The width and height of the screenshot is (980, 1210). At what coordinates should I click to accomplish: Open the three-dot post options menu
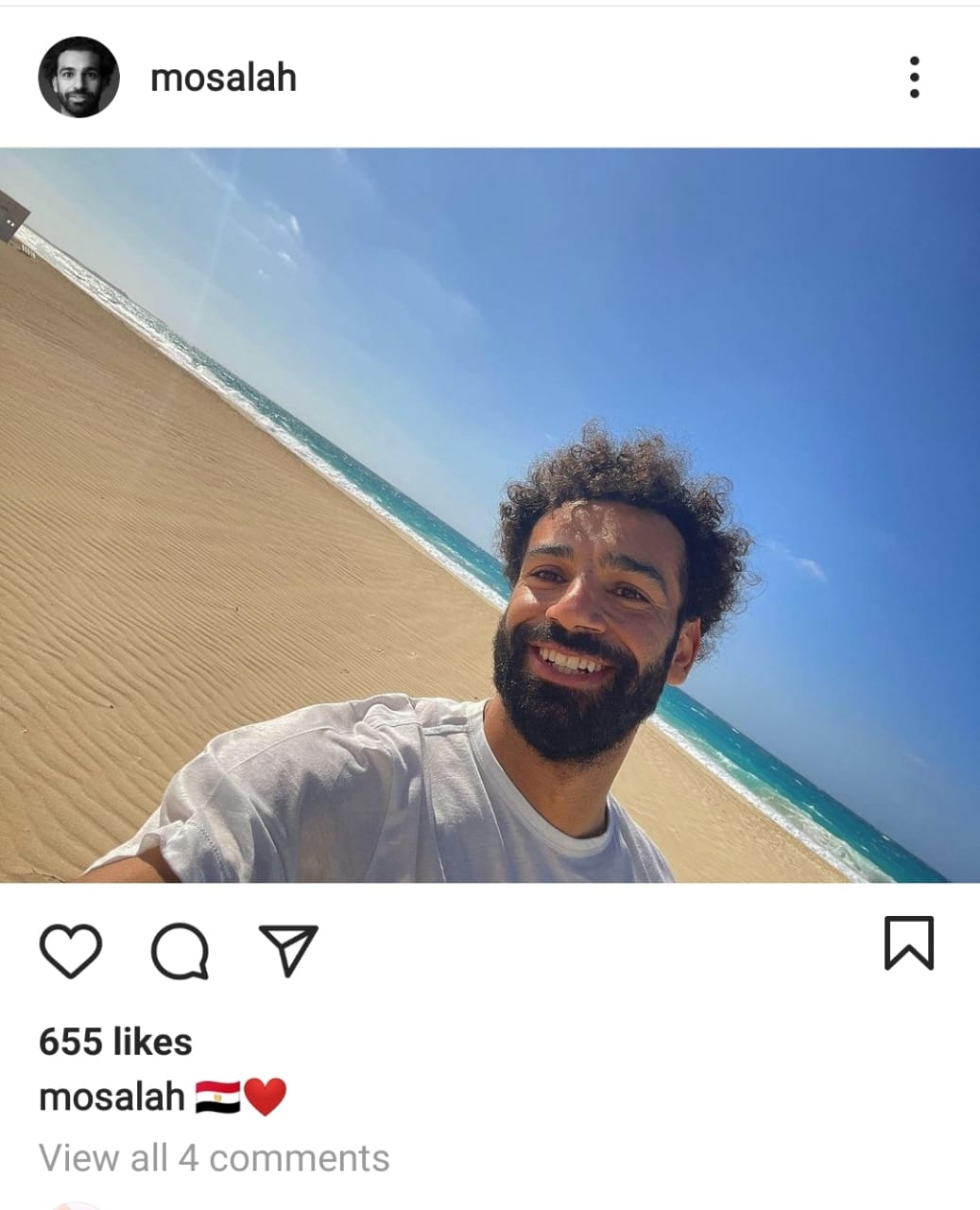pyautogui.click(x=914, y=78)
